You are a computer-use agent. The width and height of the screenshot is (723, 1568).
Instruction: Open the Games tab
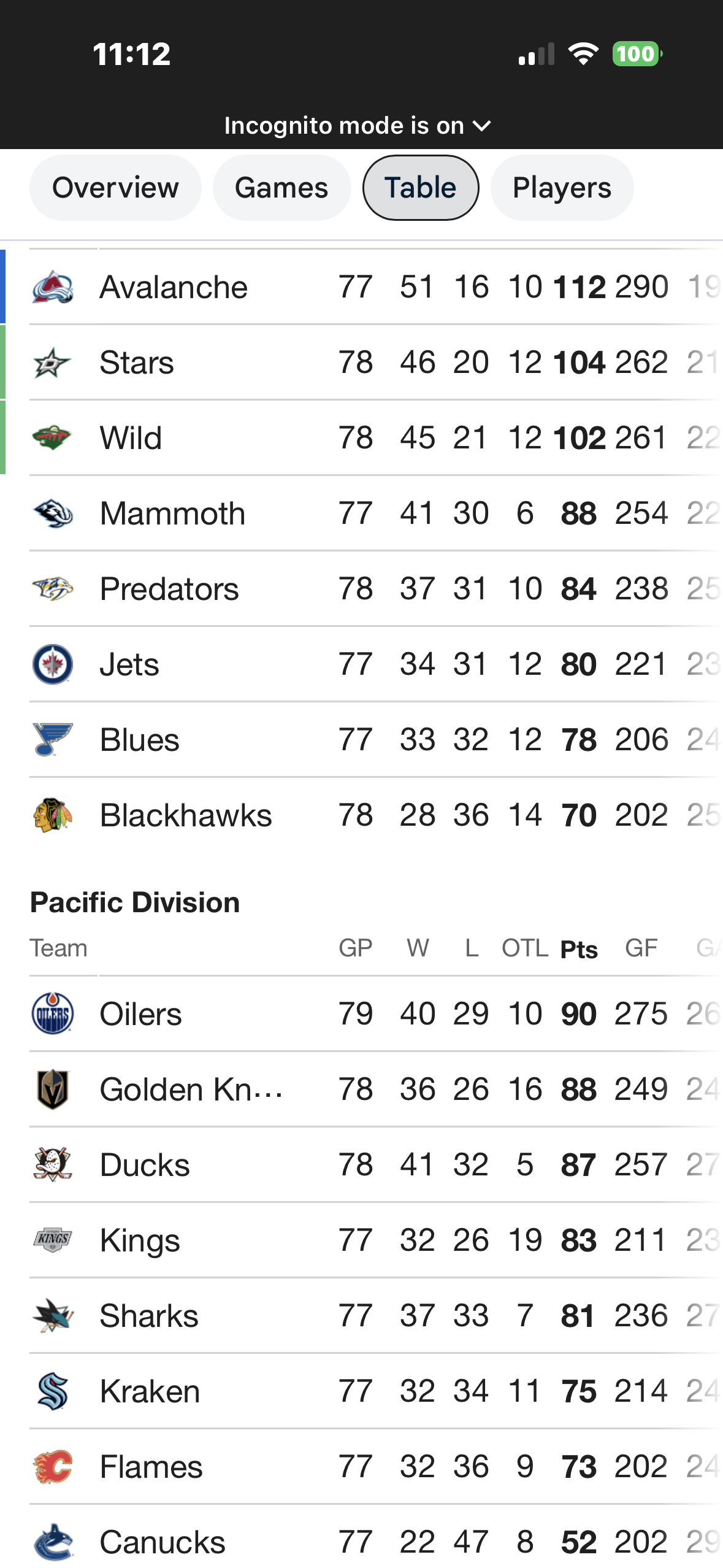point(281,188)
